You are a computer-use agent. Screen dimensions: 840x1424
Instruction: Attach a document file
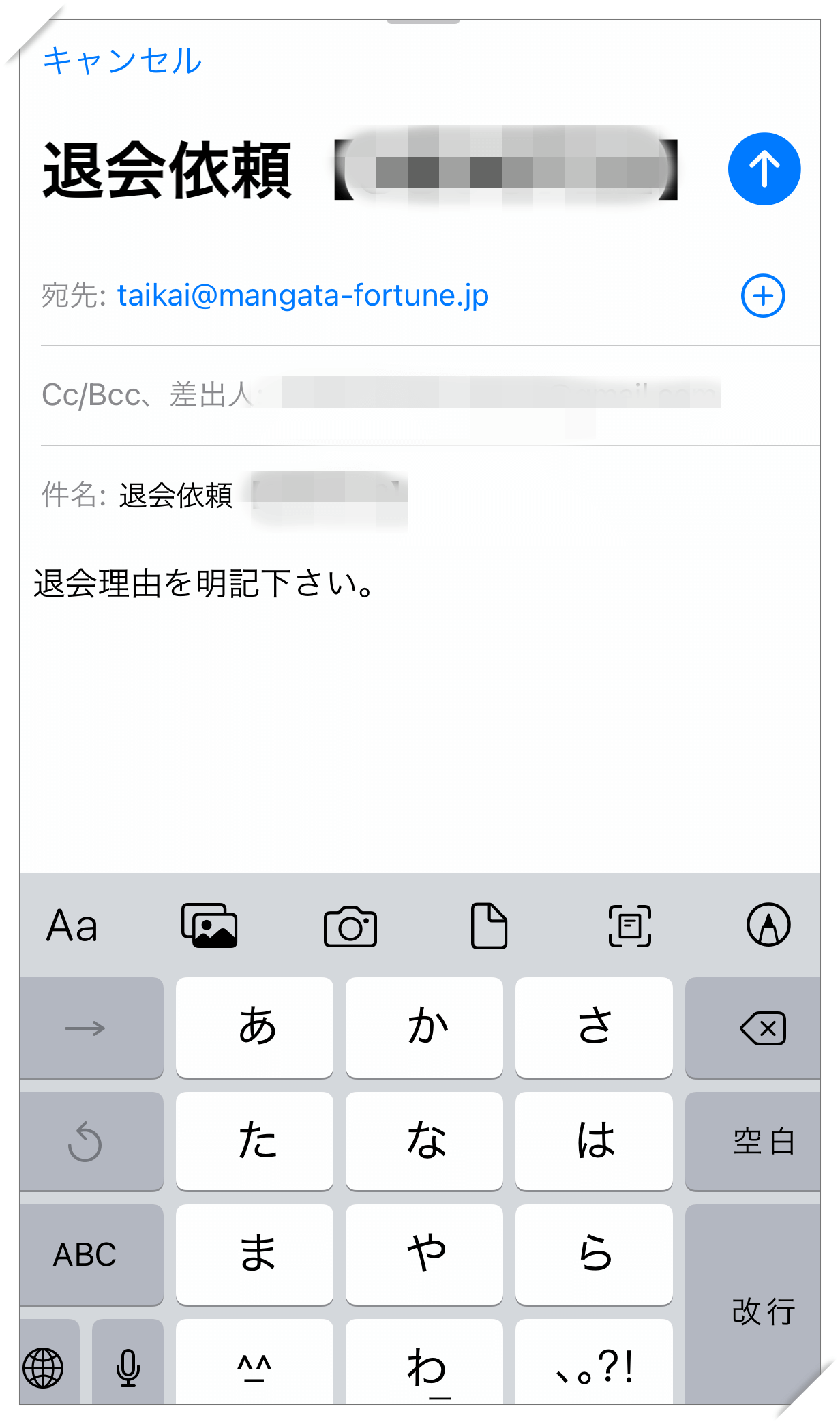(489, 926)
